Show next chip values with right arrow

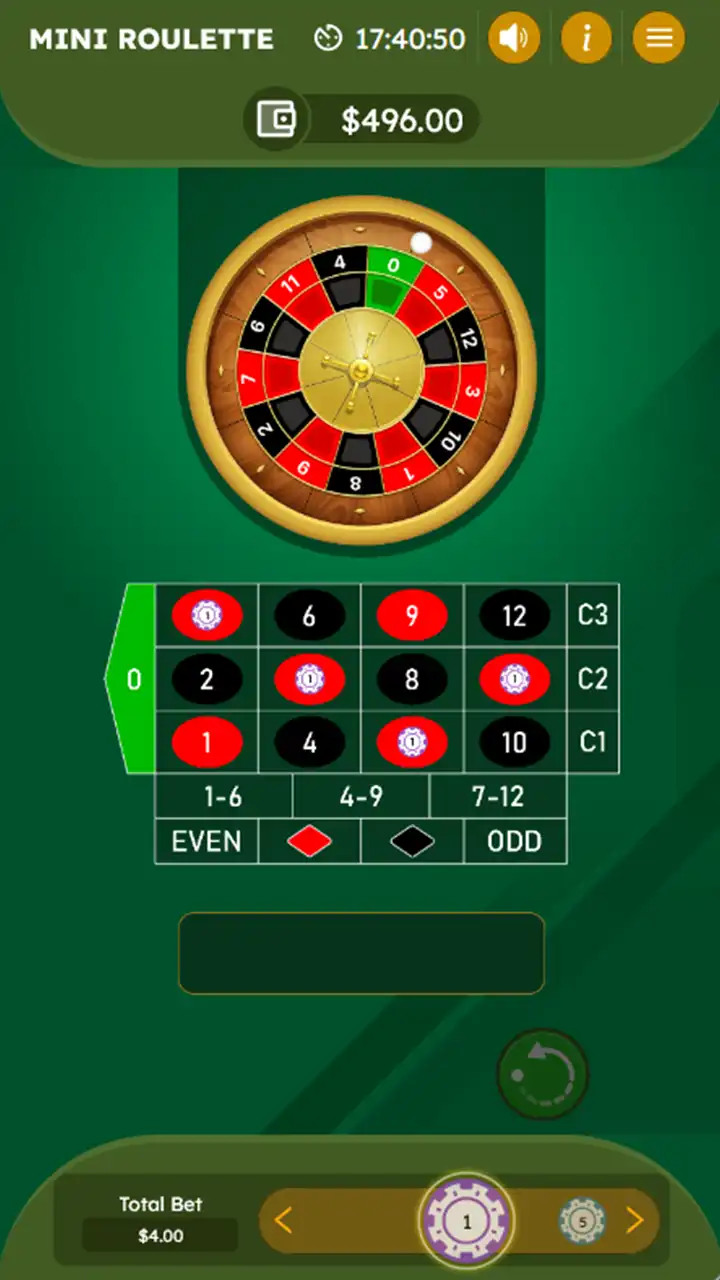tap(635, 1221)
